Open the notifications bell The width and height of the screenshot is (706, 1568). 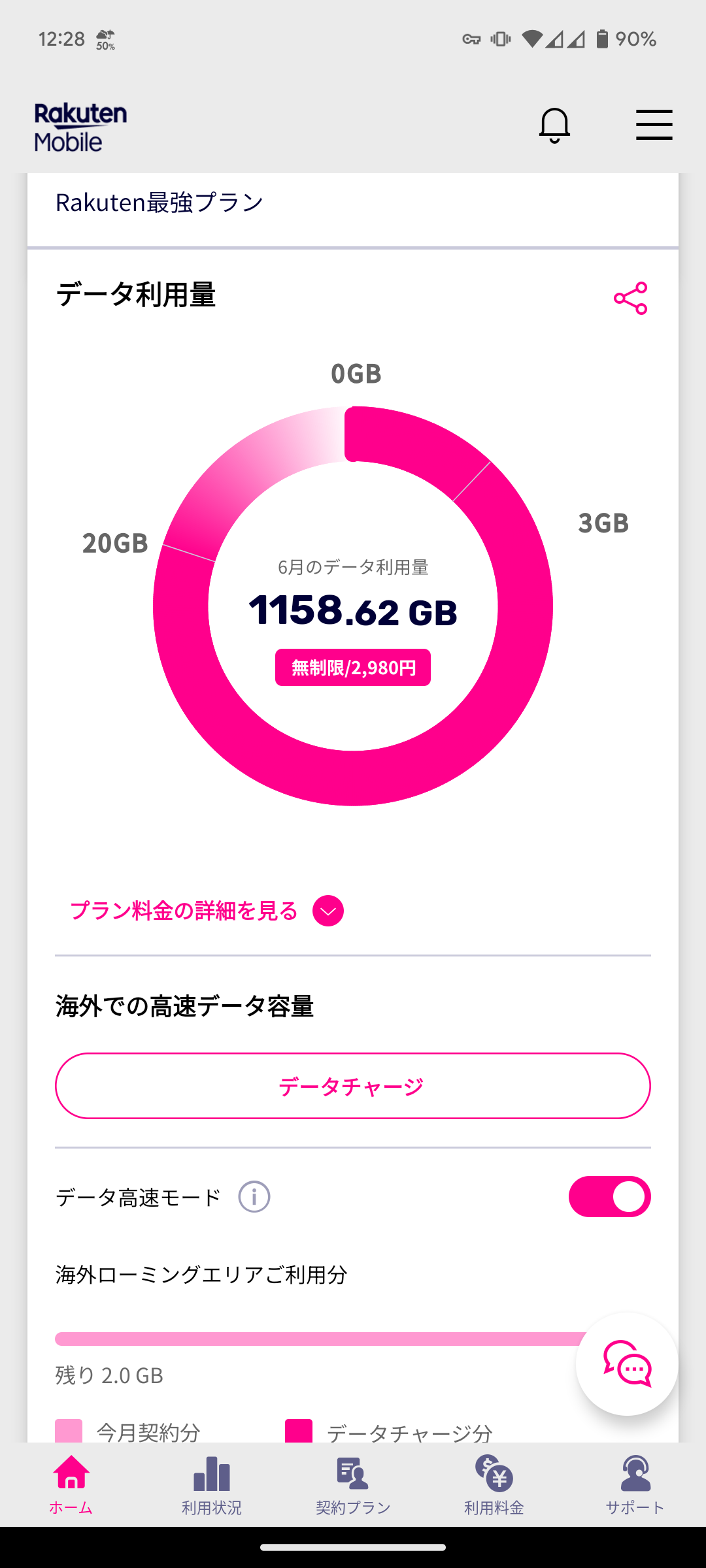tap(554, 125)
